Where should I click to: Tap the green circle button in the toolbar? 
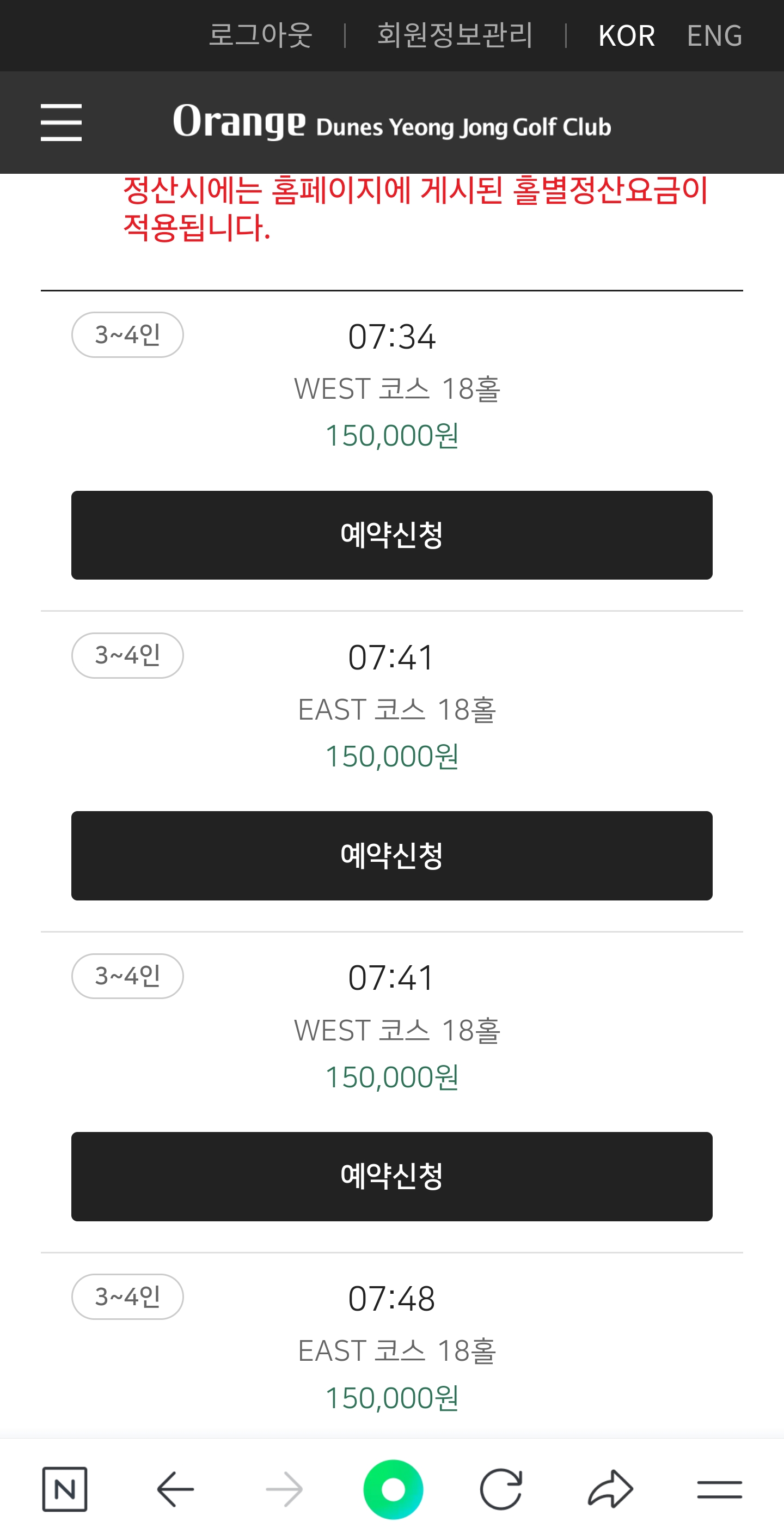pyautogui.click(x=393, y=1489)
